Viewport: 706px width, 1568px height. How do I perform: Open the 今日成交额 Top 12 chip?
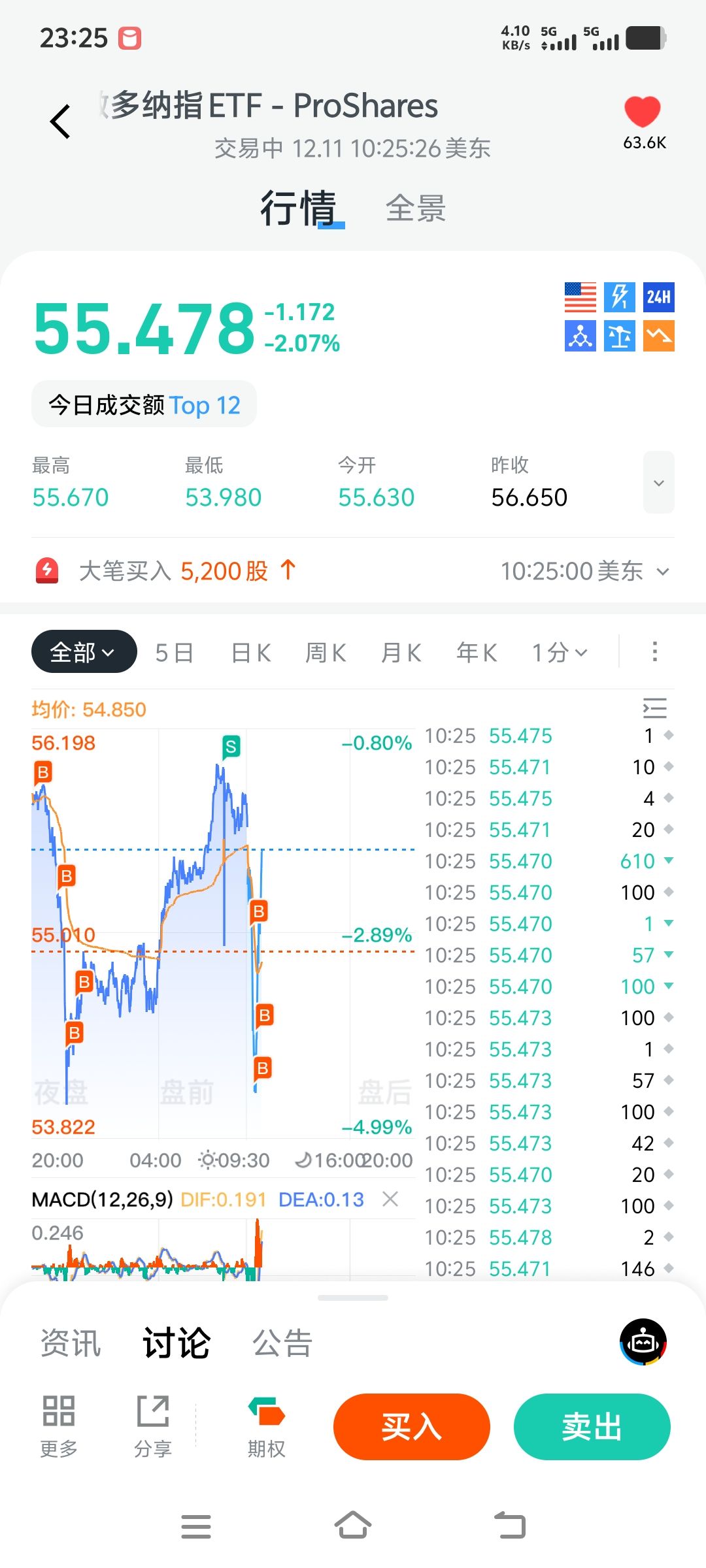(144, 405)
